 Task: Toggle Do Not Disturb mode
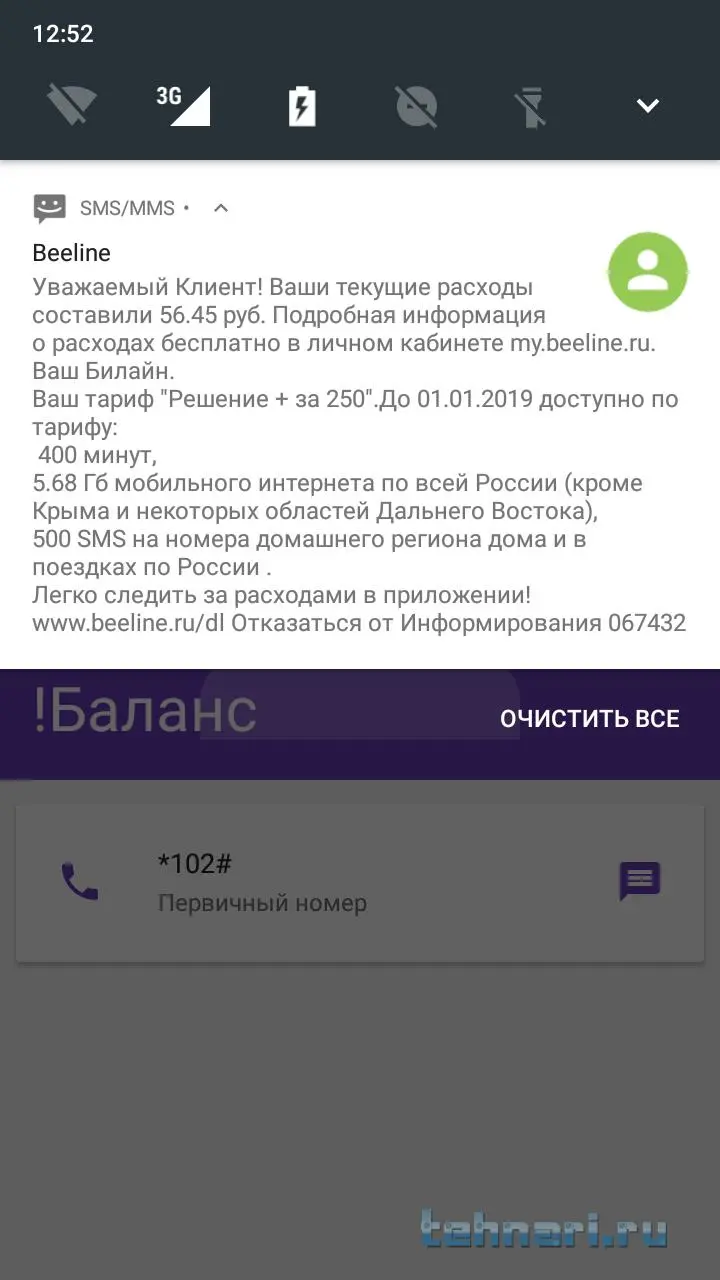click(x=417, y=105)
